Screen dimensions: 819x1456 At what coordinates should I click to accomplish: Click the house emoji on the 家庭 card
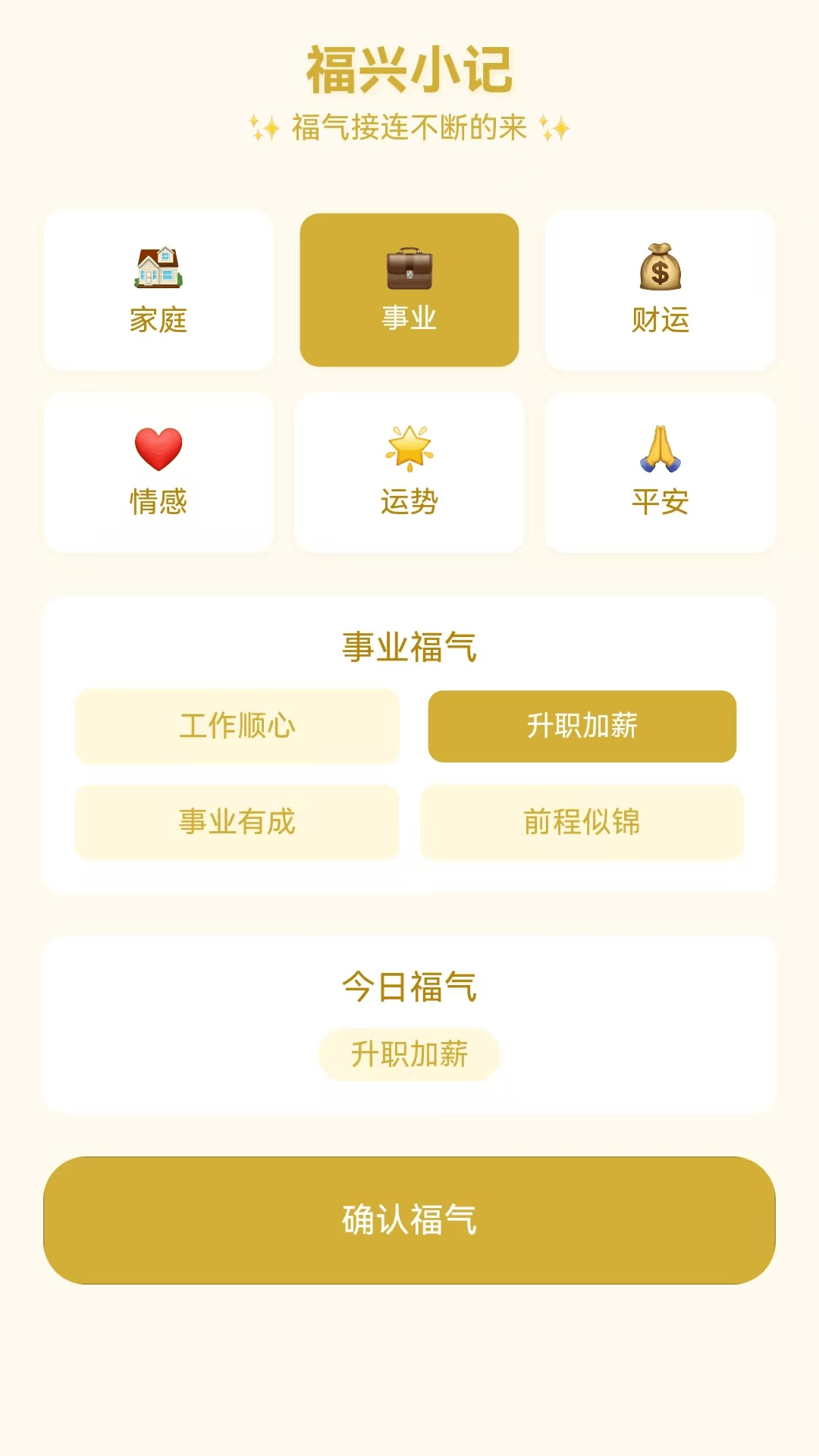(158, 265)
